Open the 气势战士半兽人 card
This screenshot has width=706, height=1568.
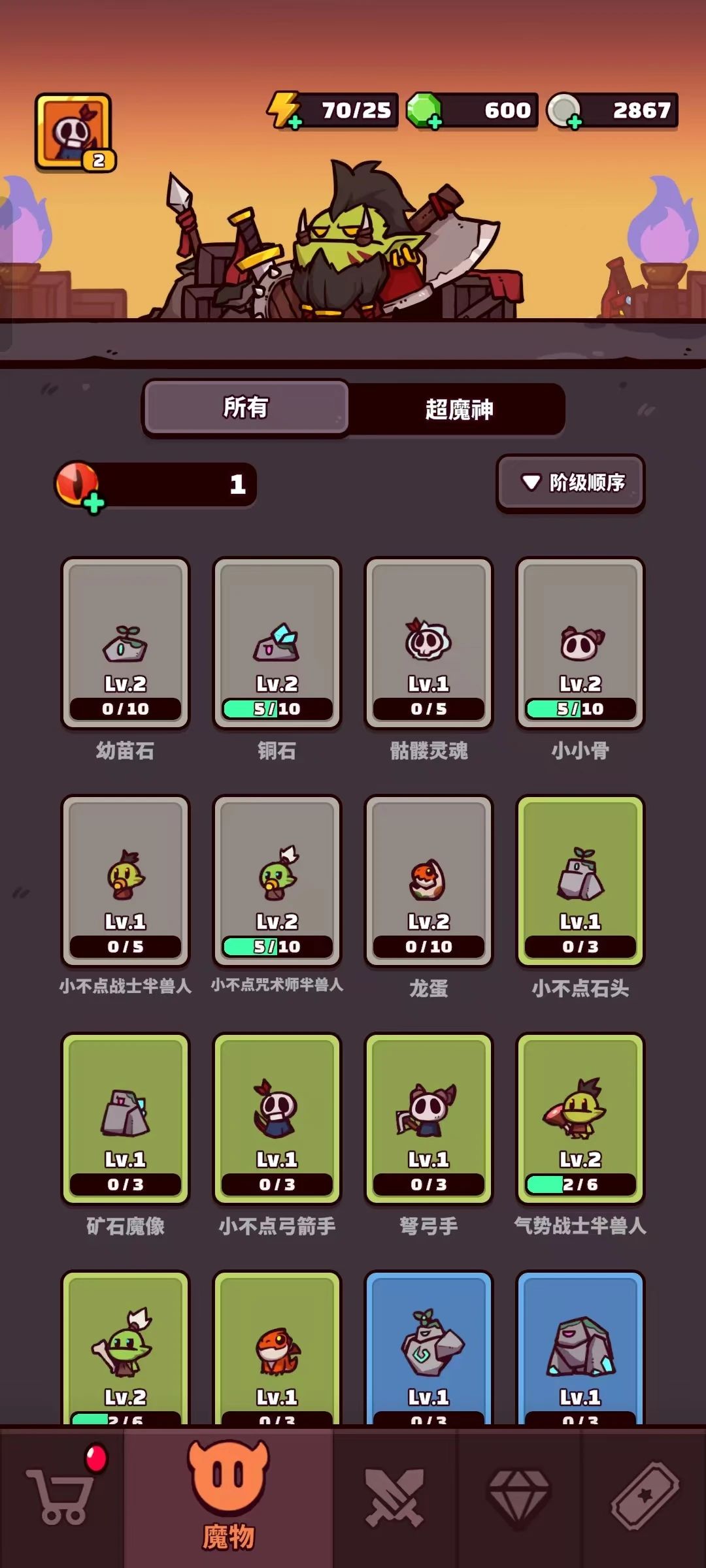click(x=580, y=1119)
